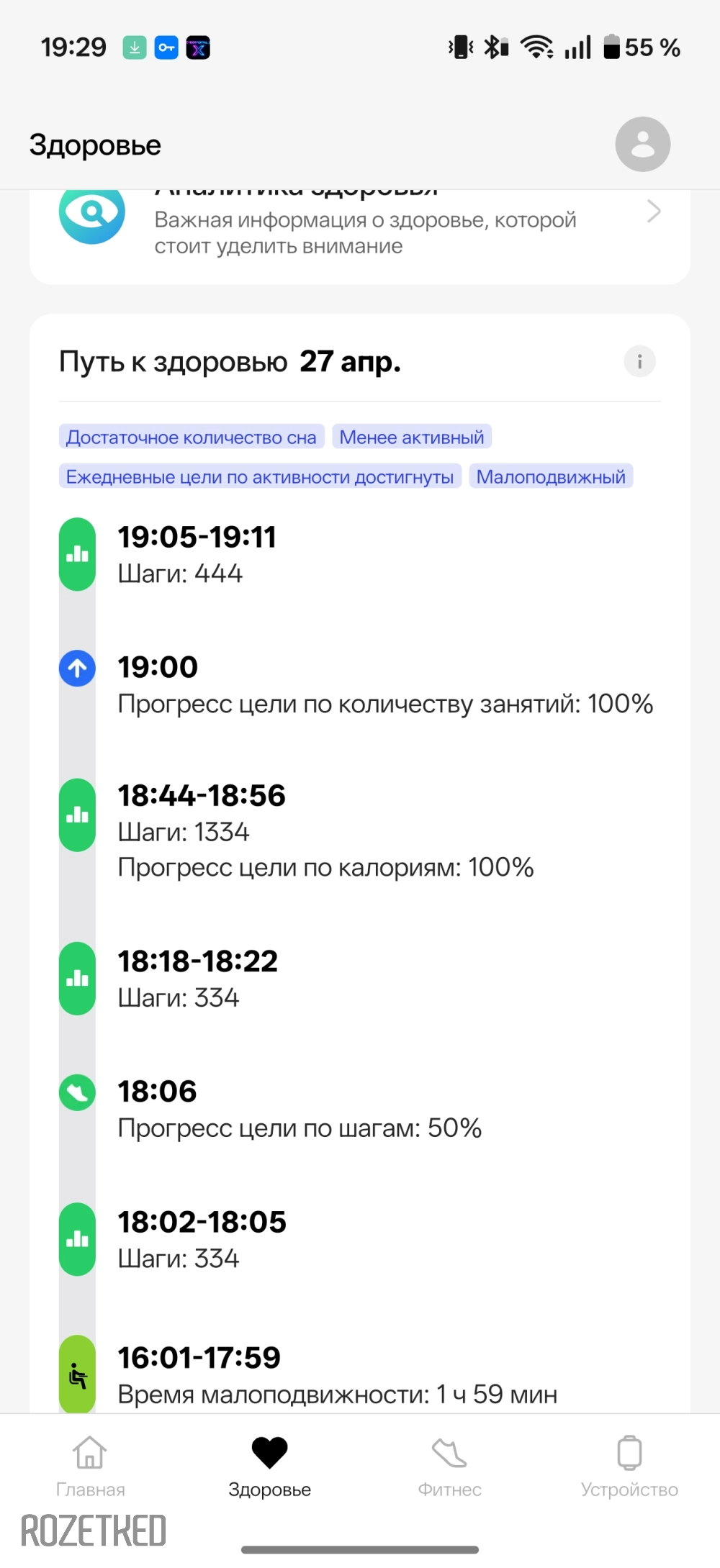Open the Устройство tab
Viewport: 720px width, 1568px height.
click(629, 1467)
